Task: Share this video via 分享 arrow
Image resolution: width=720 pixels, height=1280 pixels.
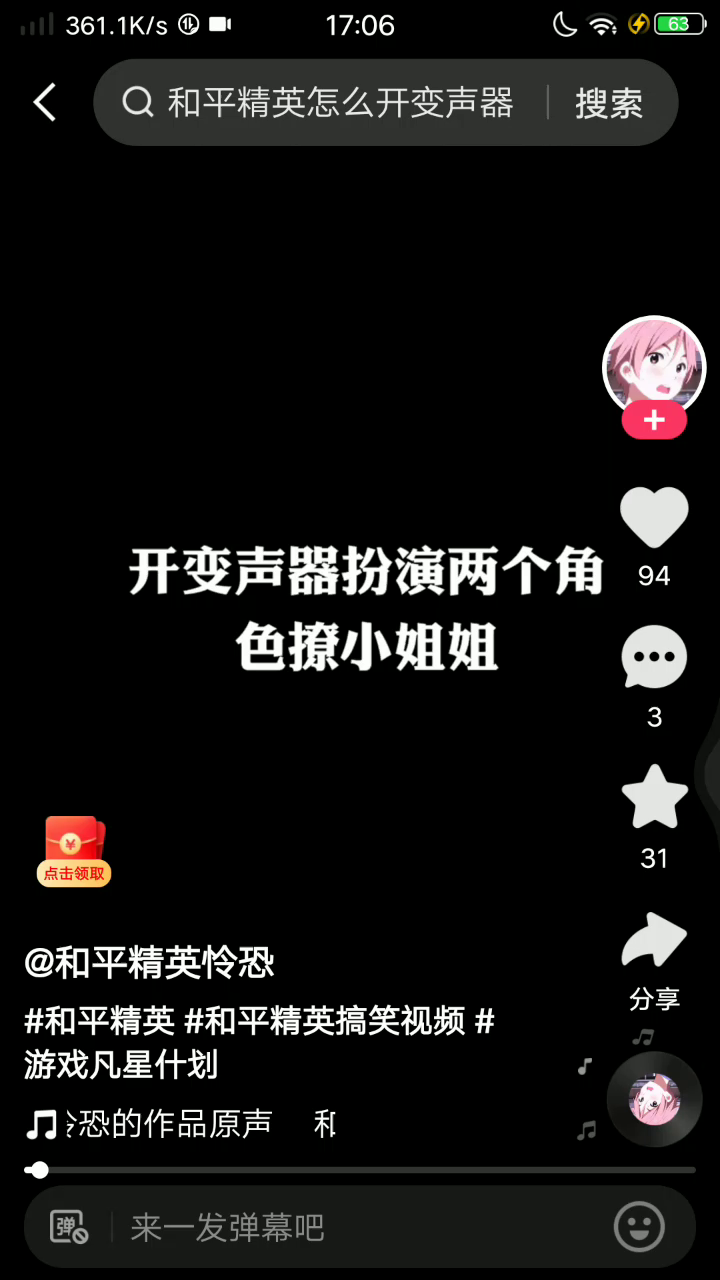Action: point(654,942)
